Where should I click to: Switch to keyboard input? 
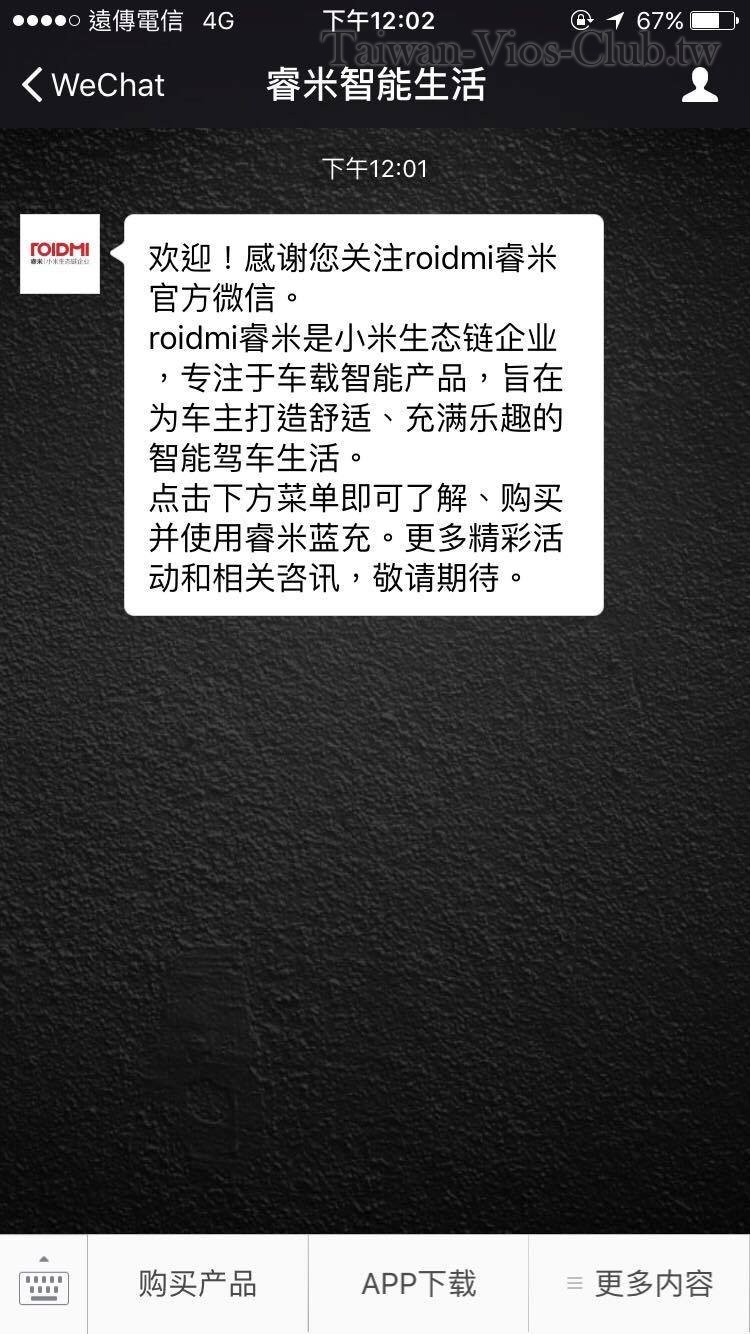point(44,1284)
